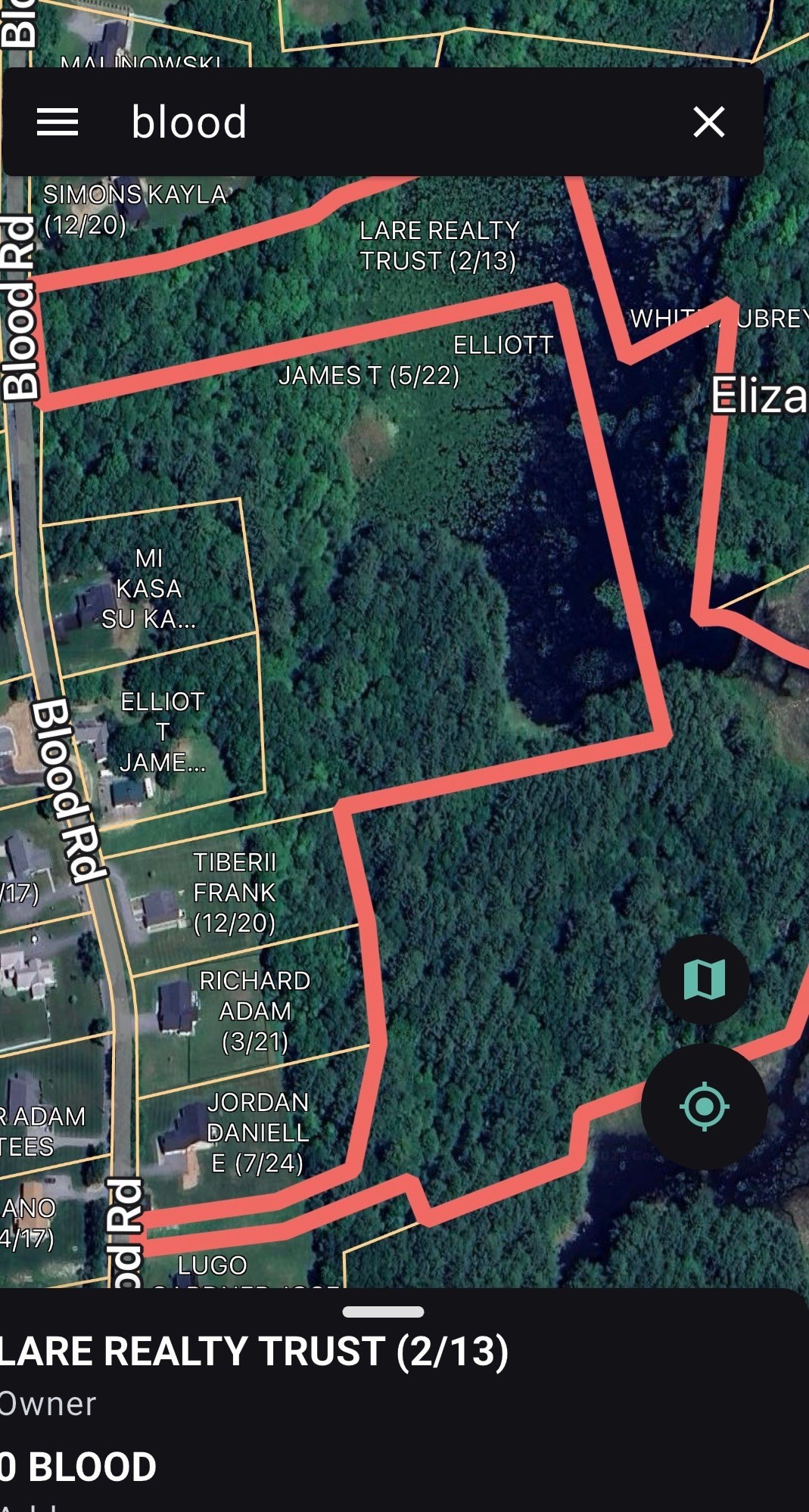Clear the 'blood' search text
This screenshot has width=809, height=1512.
pyautogui.click(x=708, y=122)
